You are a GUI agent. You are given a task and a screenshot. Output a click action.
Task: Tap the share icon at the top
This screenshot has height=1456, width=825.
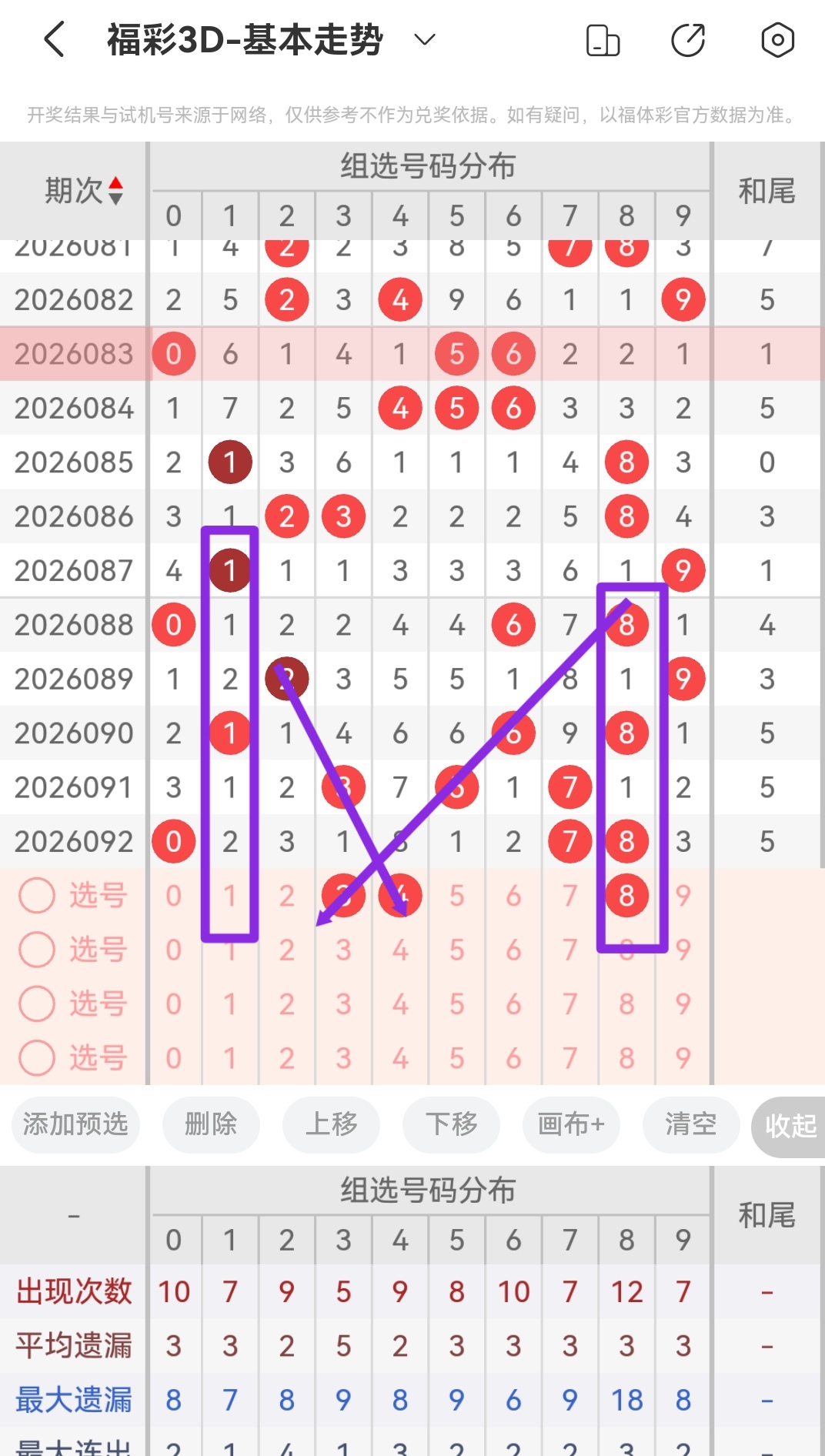pyautogui.click(x=689, y=39)
